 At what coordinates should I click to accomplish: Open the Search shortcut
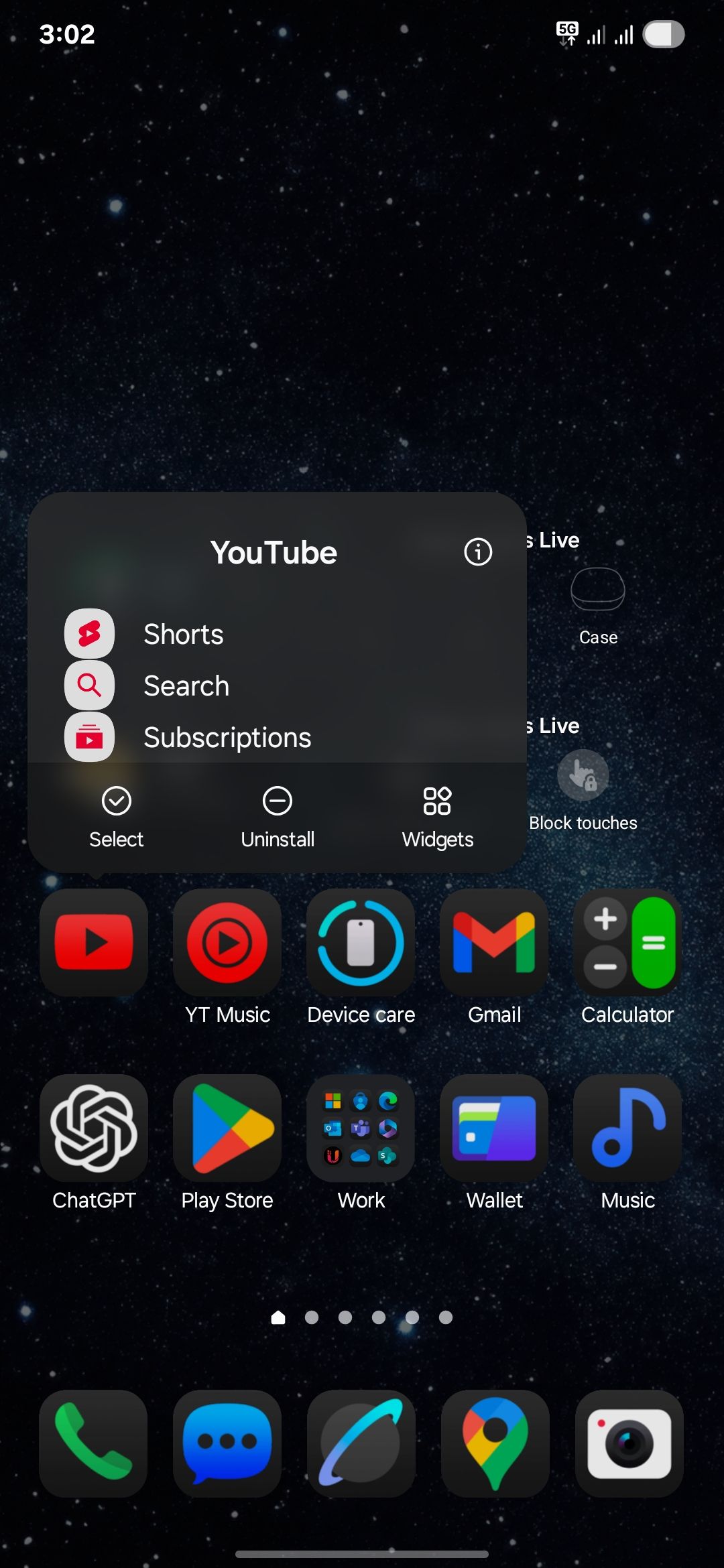coord(186,685)
